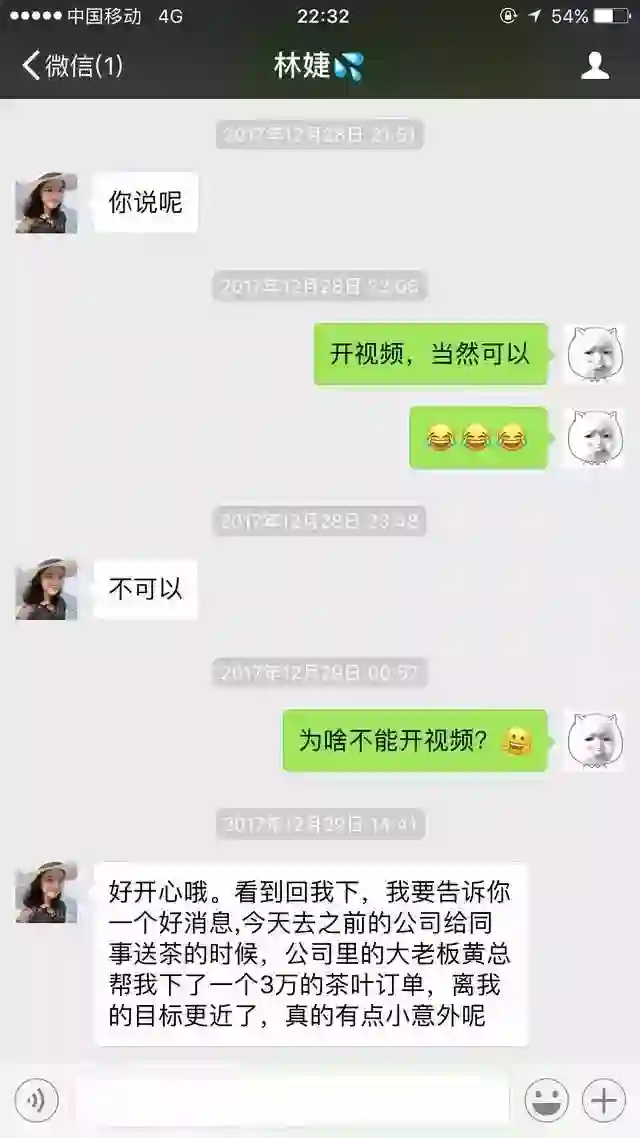Switch to voice message input

click(37, 1101)
